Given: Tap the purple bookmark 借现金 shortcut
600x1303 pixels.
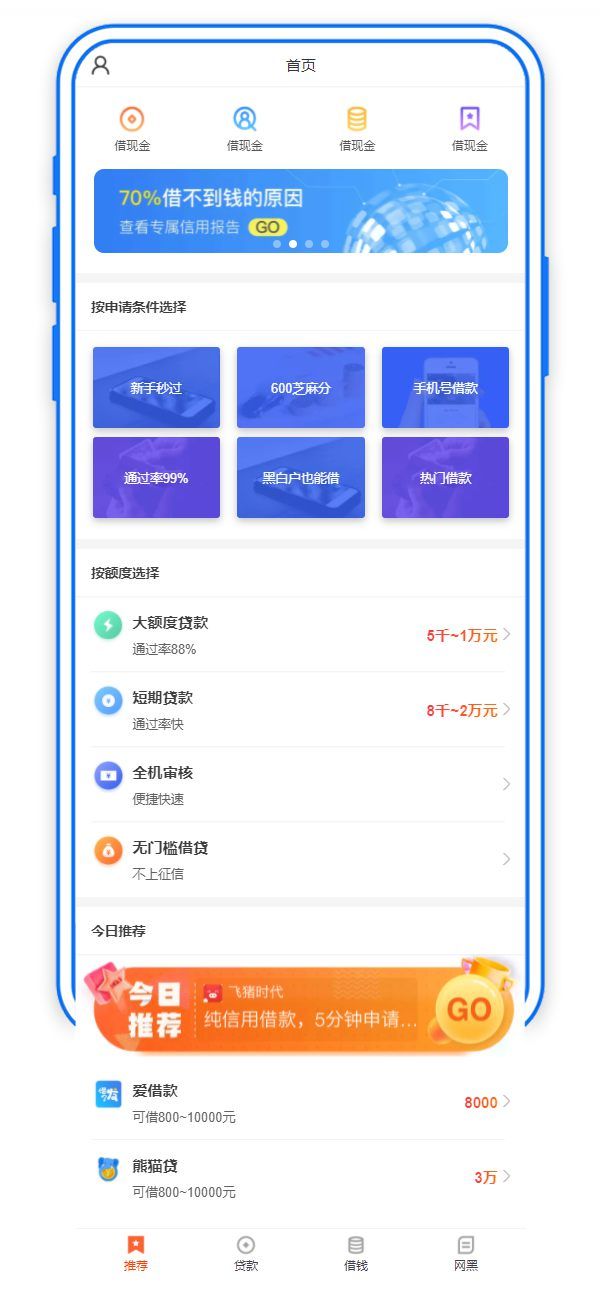Looking at the screenshot, I should coord(469,127).
